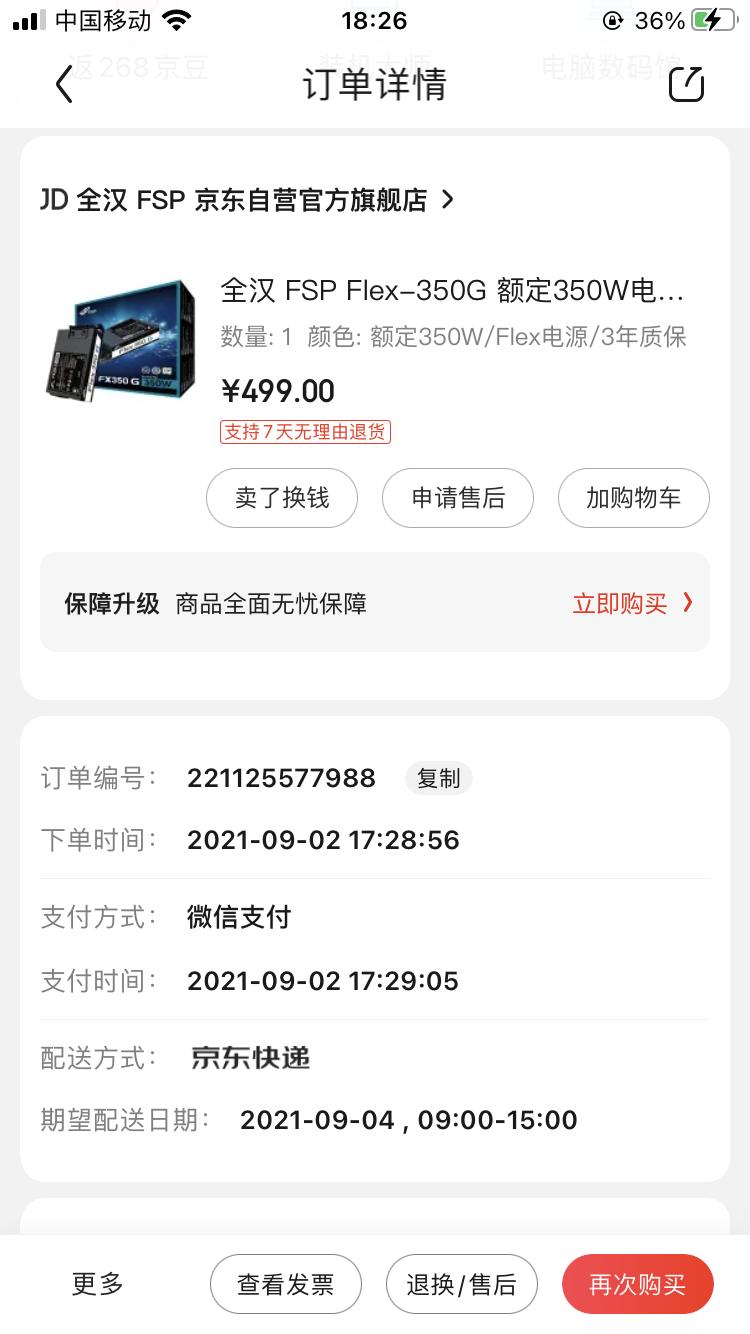Open JD 全汉 FSP flagship store page
This screenshot has height=1334, width=750.
[x=235, y=199]
